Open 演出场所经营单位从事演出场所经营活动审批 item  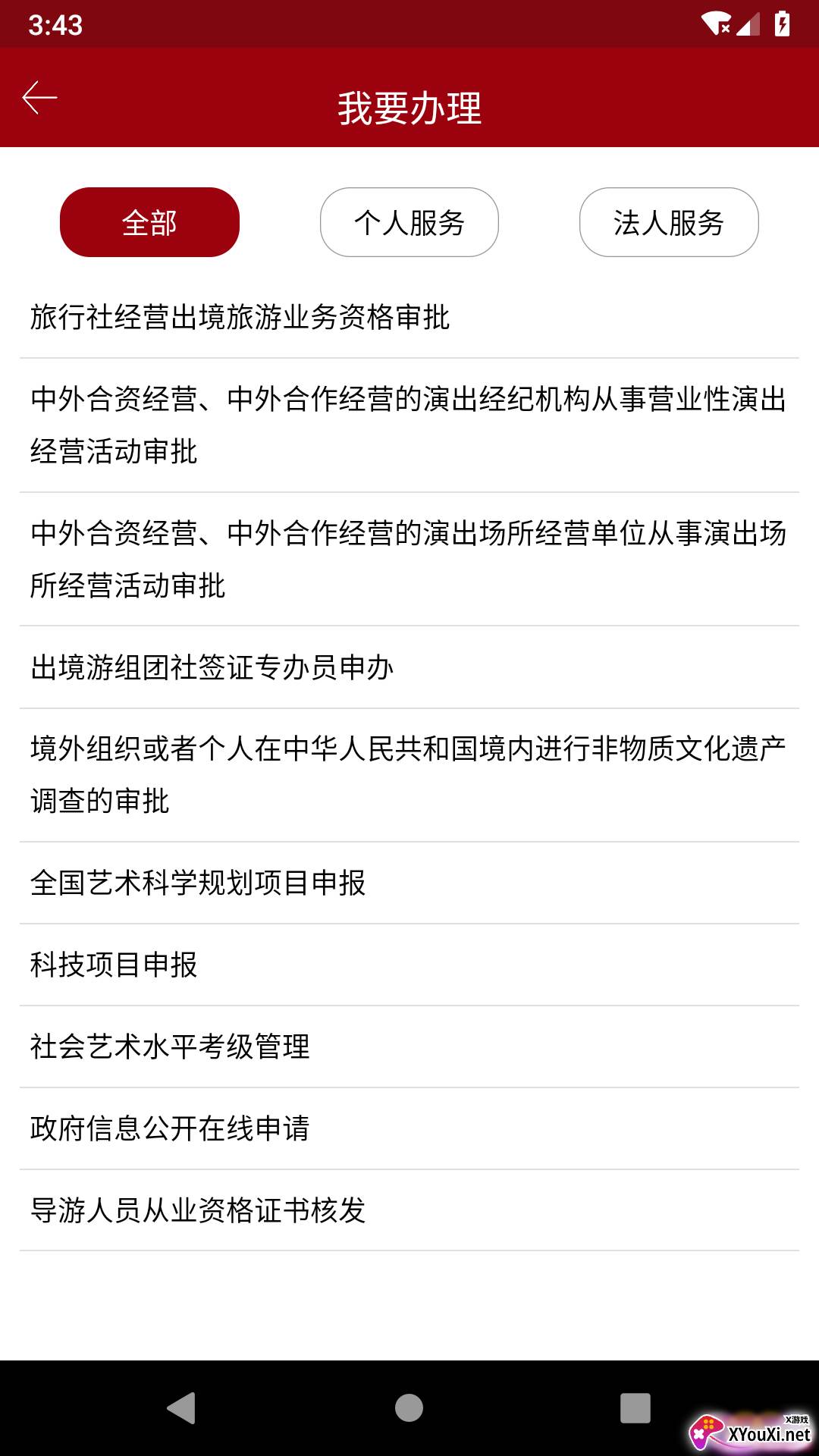409,560
